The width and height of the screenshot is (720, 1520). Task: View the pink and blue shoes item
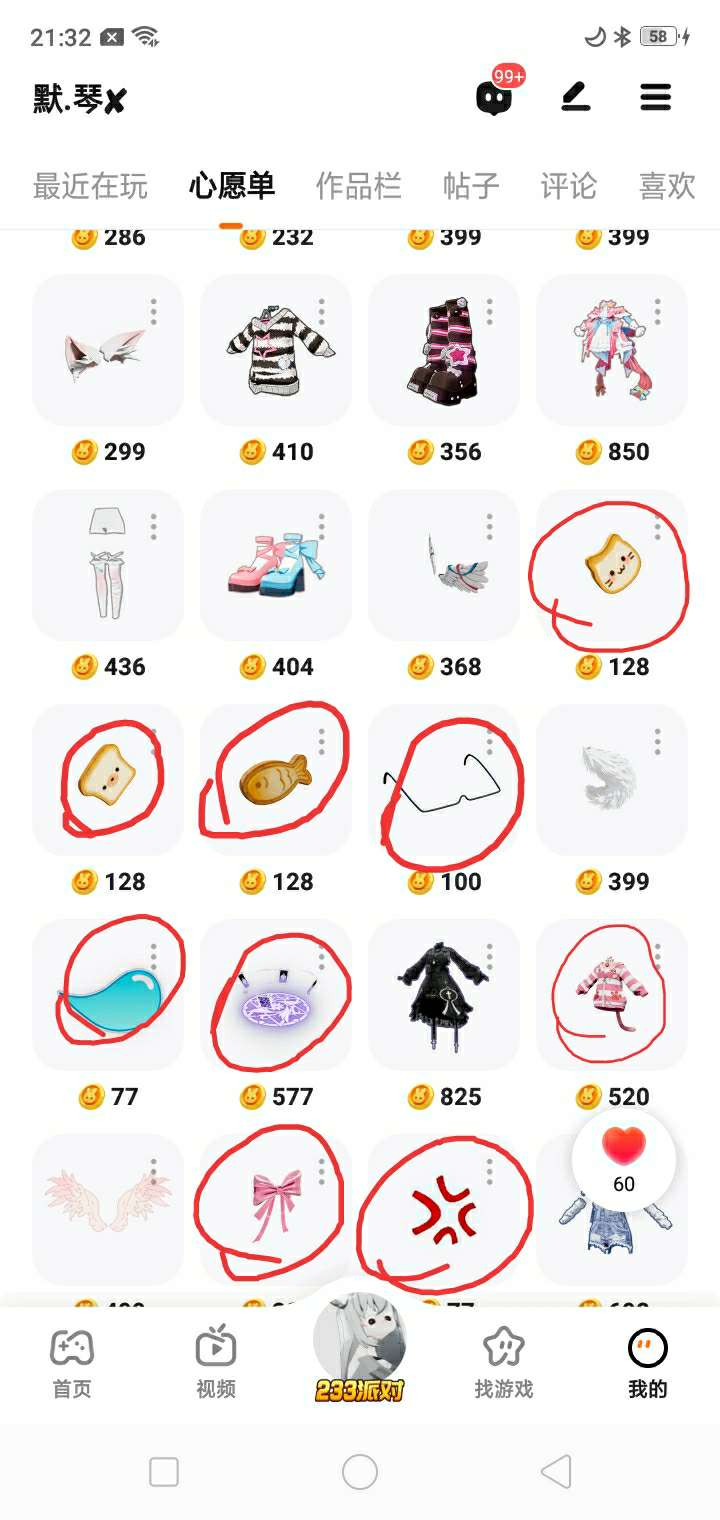276,564
